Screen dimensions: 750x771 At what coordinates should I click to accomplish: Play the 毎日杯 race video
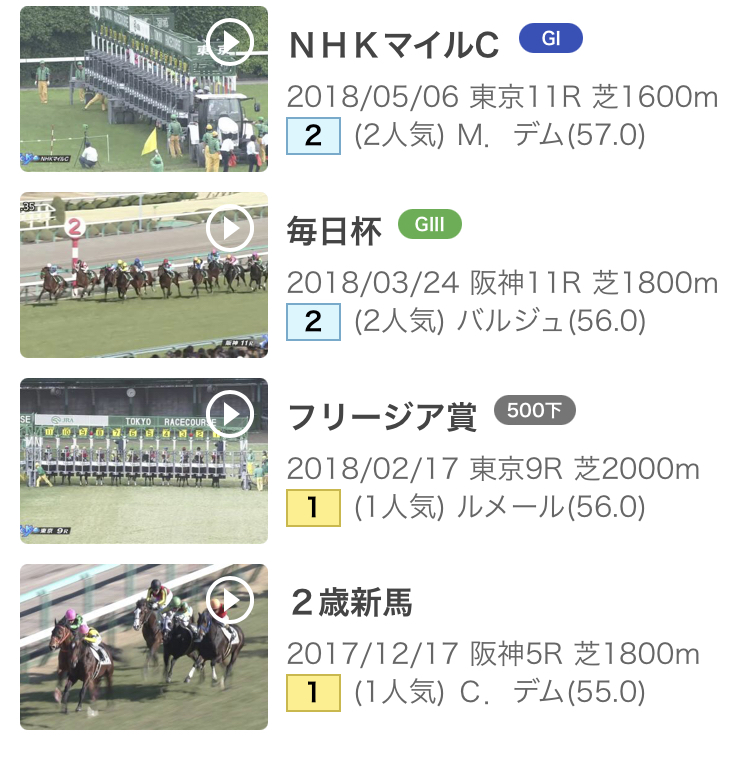coord(144,275)
